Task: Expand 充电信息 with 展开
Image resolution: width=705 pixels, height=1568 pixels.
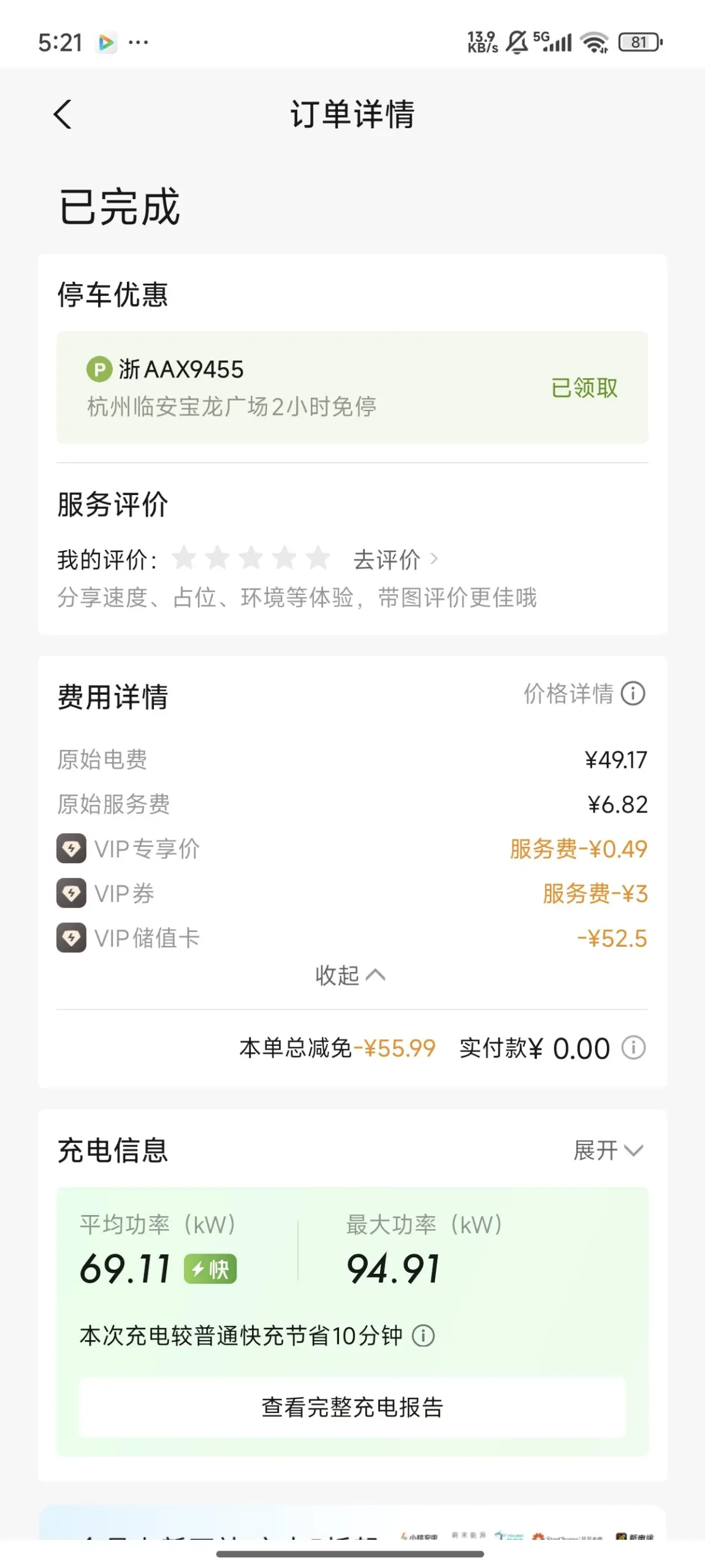Action: coord(608,1150)
